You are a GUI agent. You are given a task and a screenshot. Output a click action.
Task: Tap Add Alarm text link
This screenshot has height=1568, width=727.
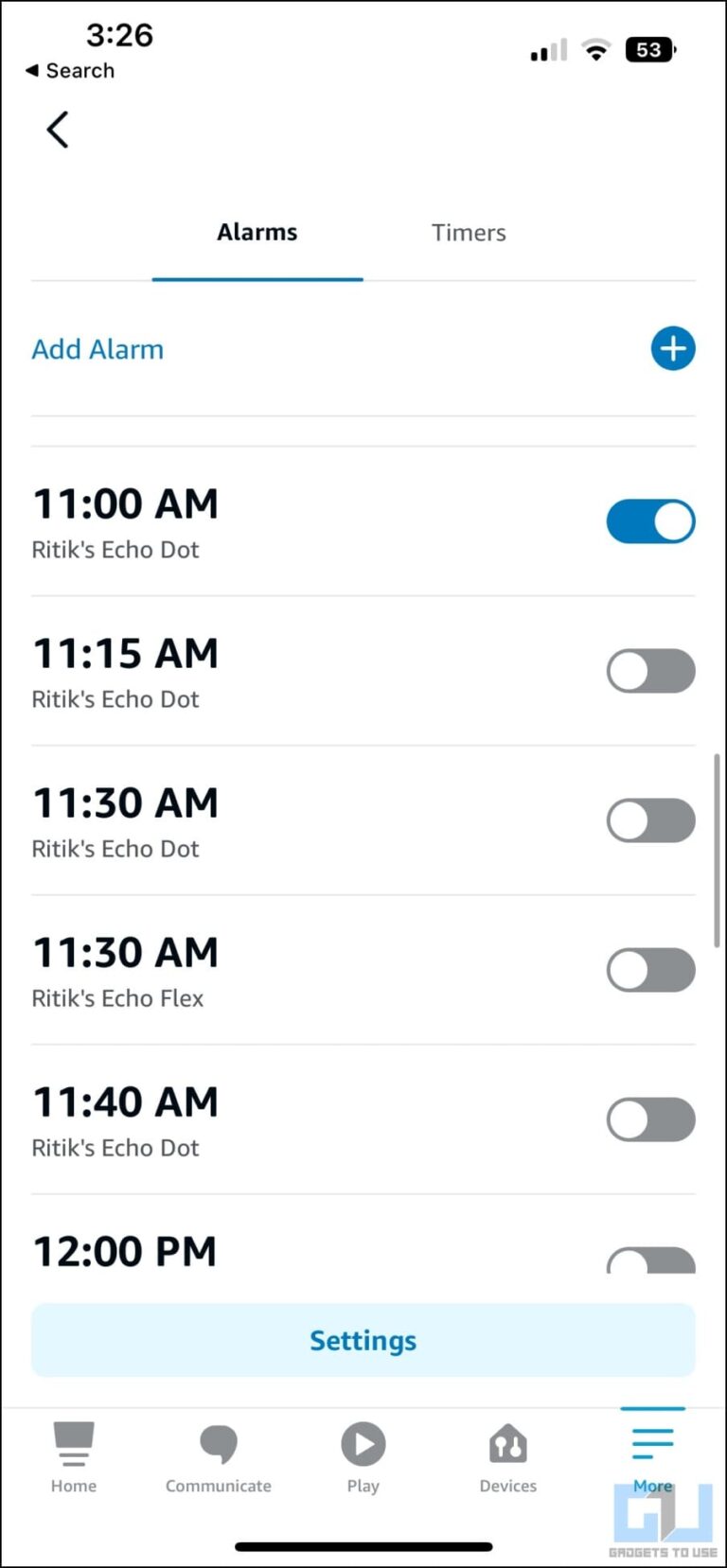click(x=98, y=348)
